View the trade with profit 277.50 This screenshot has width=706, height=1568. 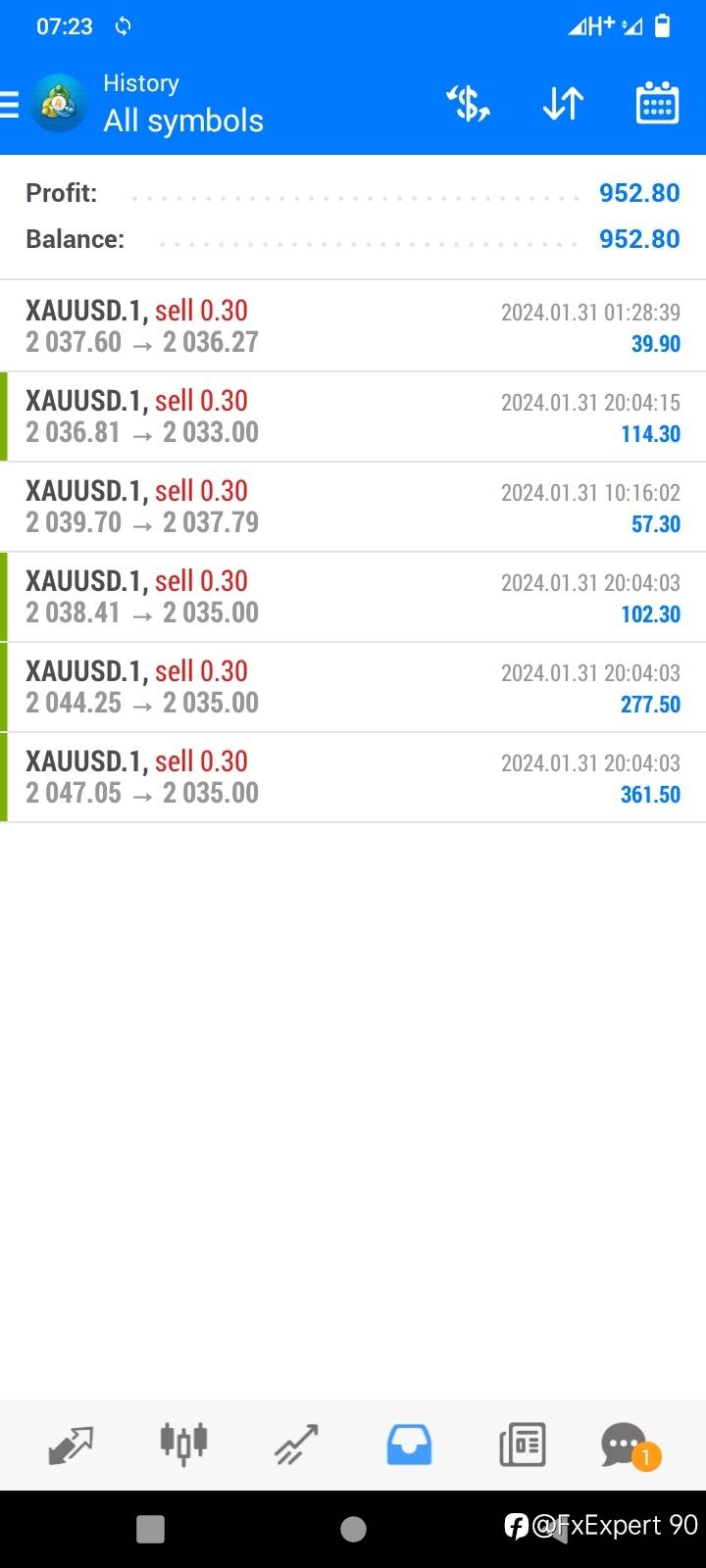tap(353, 687)
